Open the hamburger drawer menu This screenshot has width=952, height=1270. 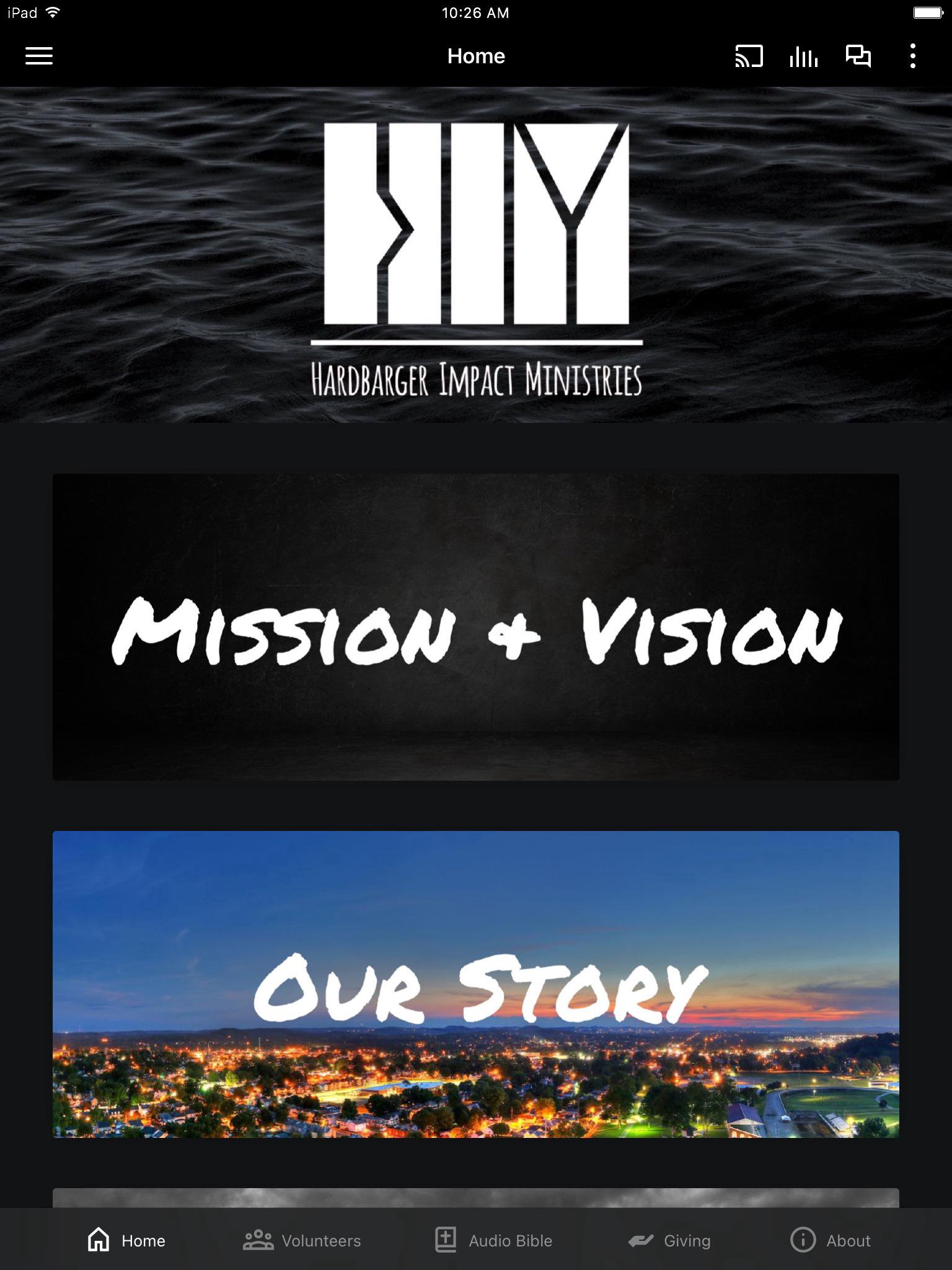[38, 56]
